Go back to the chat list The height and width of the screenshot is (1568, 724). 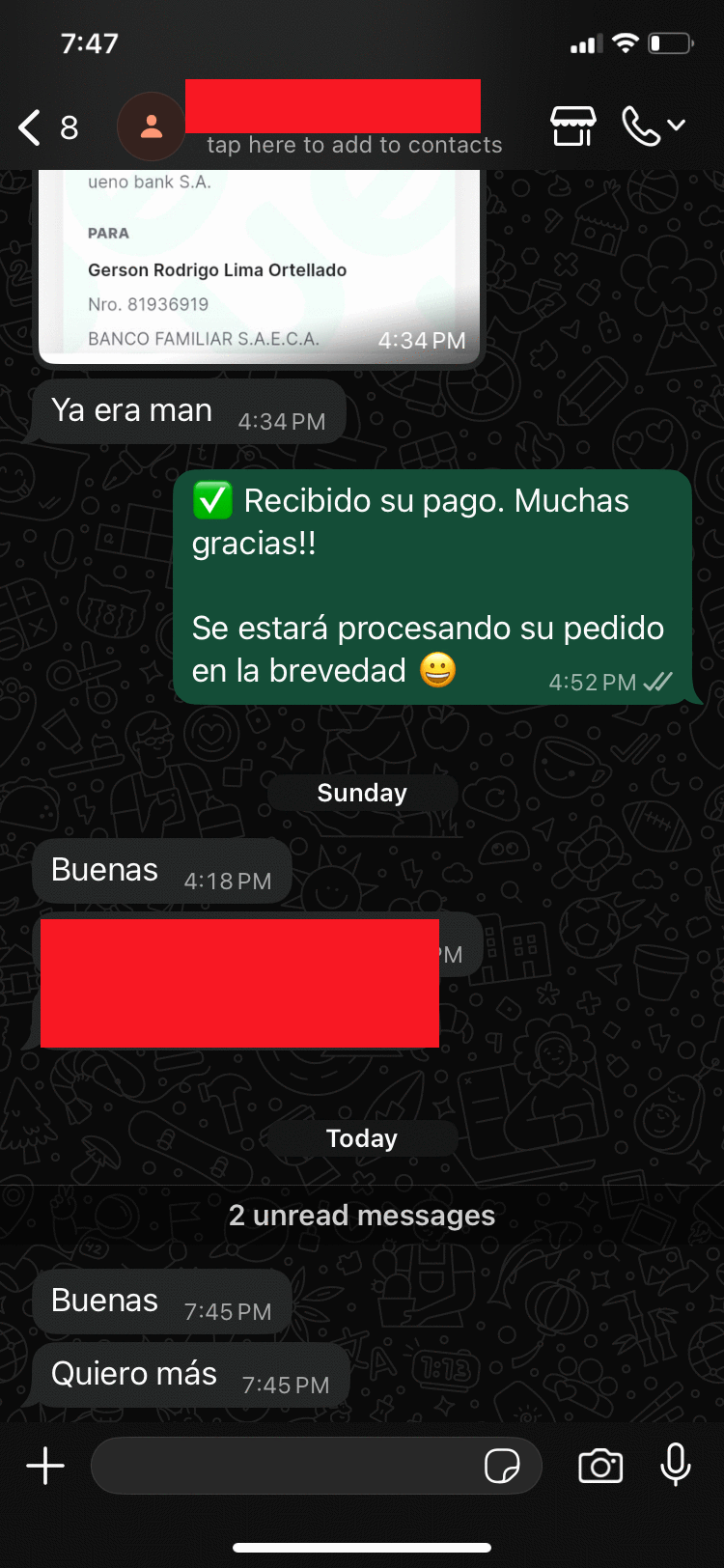(x=31, y=127)
